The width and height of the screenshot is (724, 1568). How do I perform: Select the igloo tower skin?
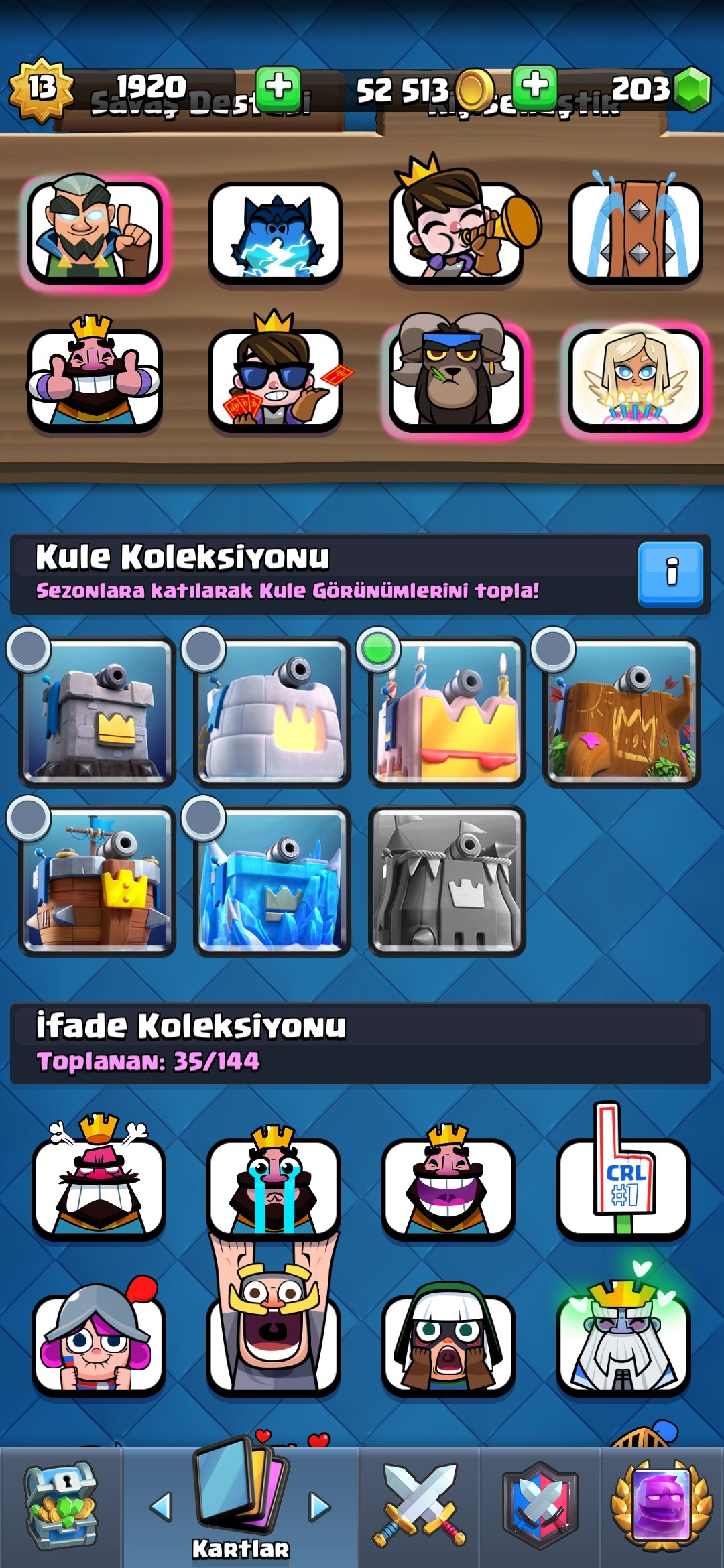coord(272,712)
